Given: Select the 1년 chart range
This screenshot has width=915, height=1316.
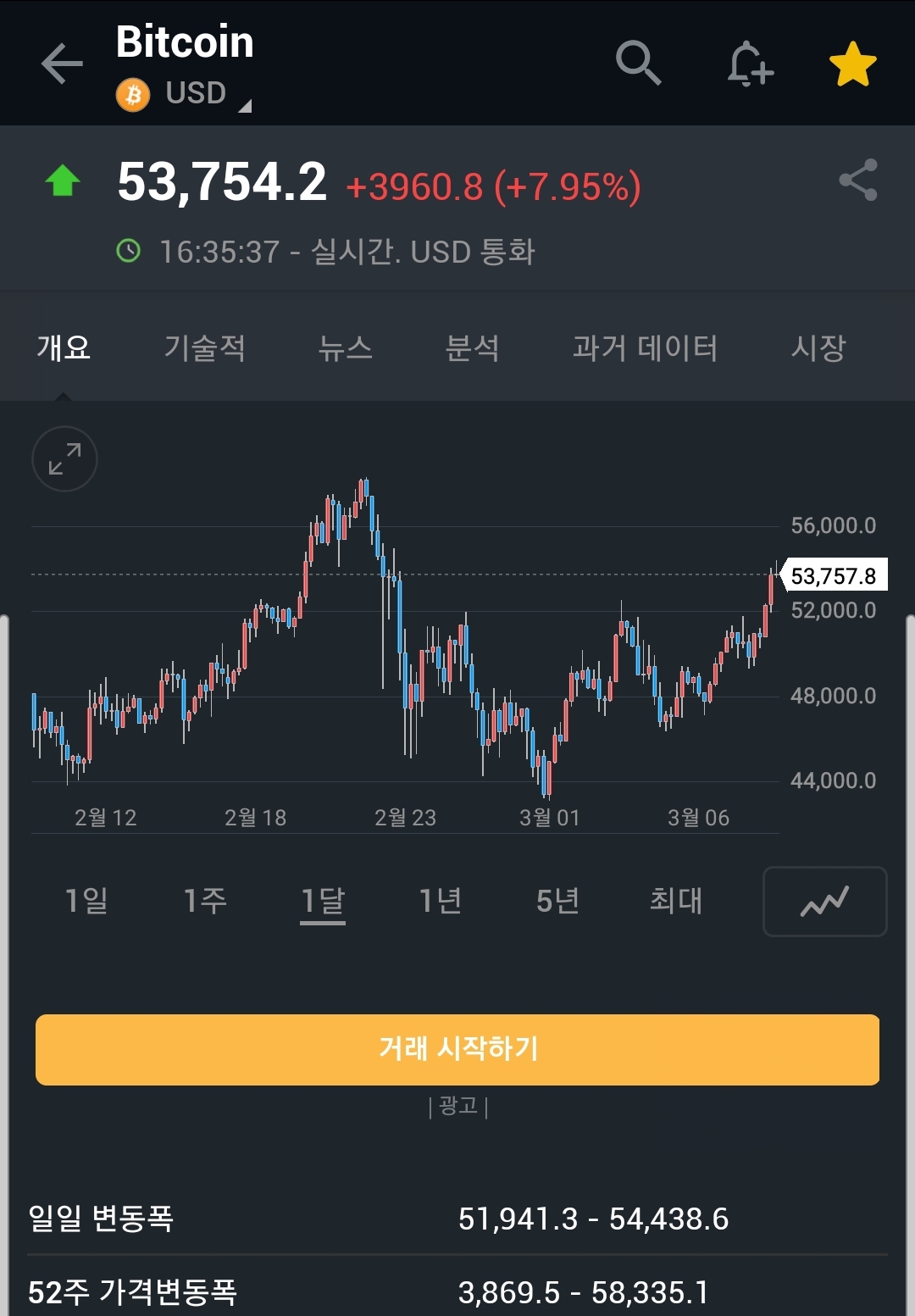Looking at the screenshot, I should point(441,900).
